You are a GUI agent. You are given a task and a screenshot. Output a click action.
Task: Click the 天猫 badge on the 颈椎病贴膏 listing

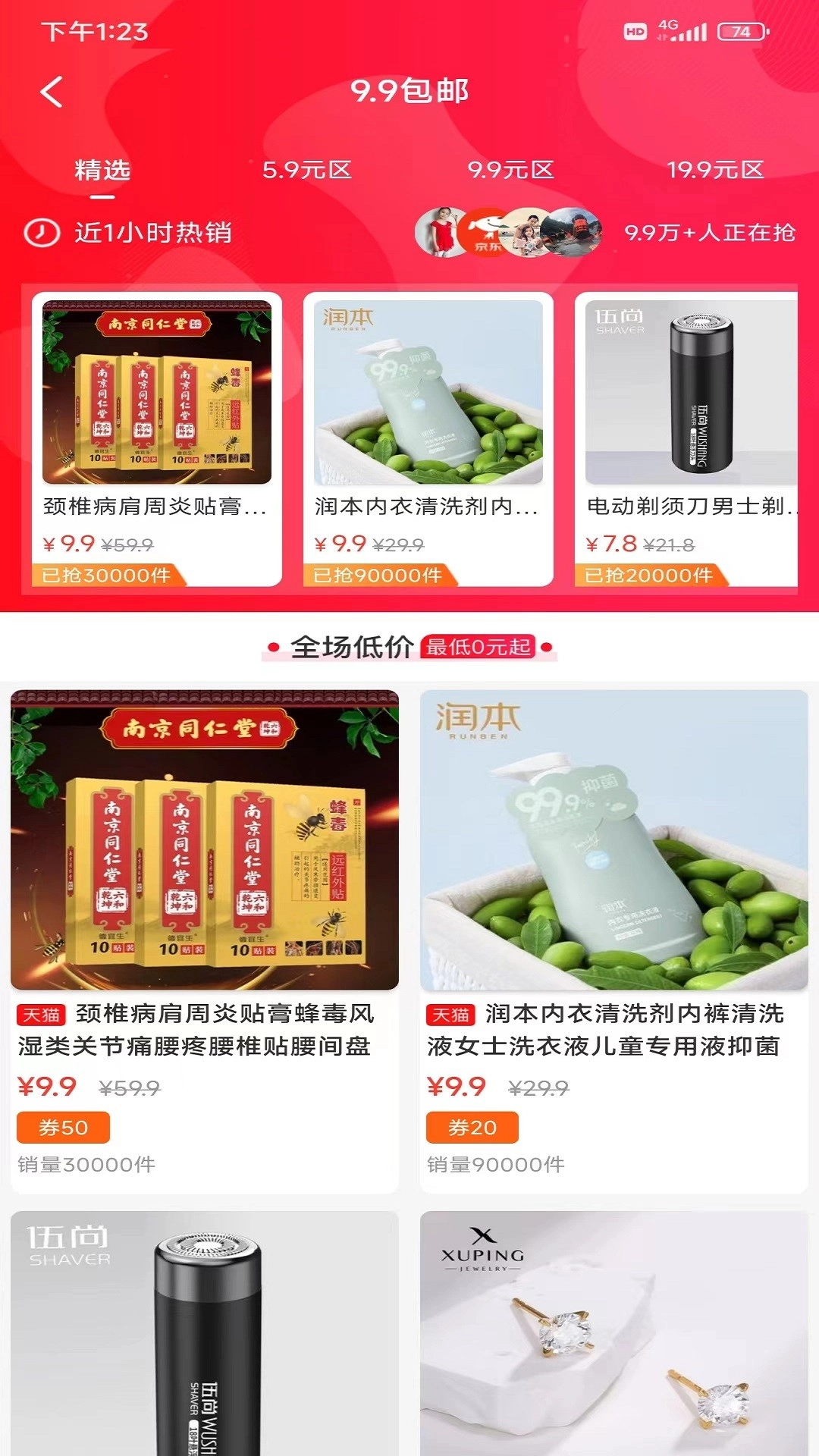[x=41, y=1013]
